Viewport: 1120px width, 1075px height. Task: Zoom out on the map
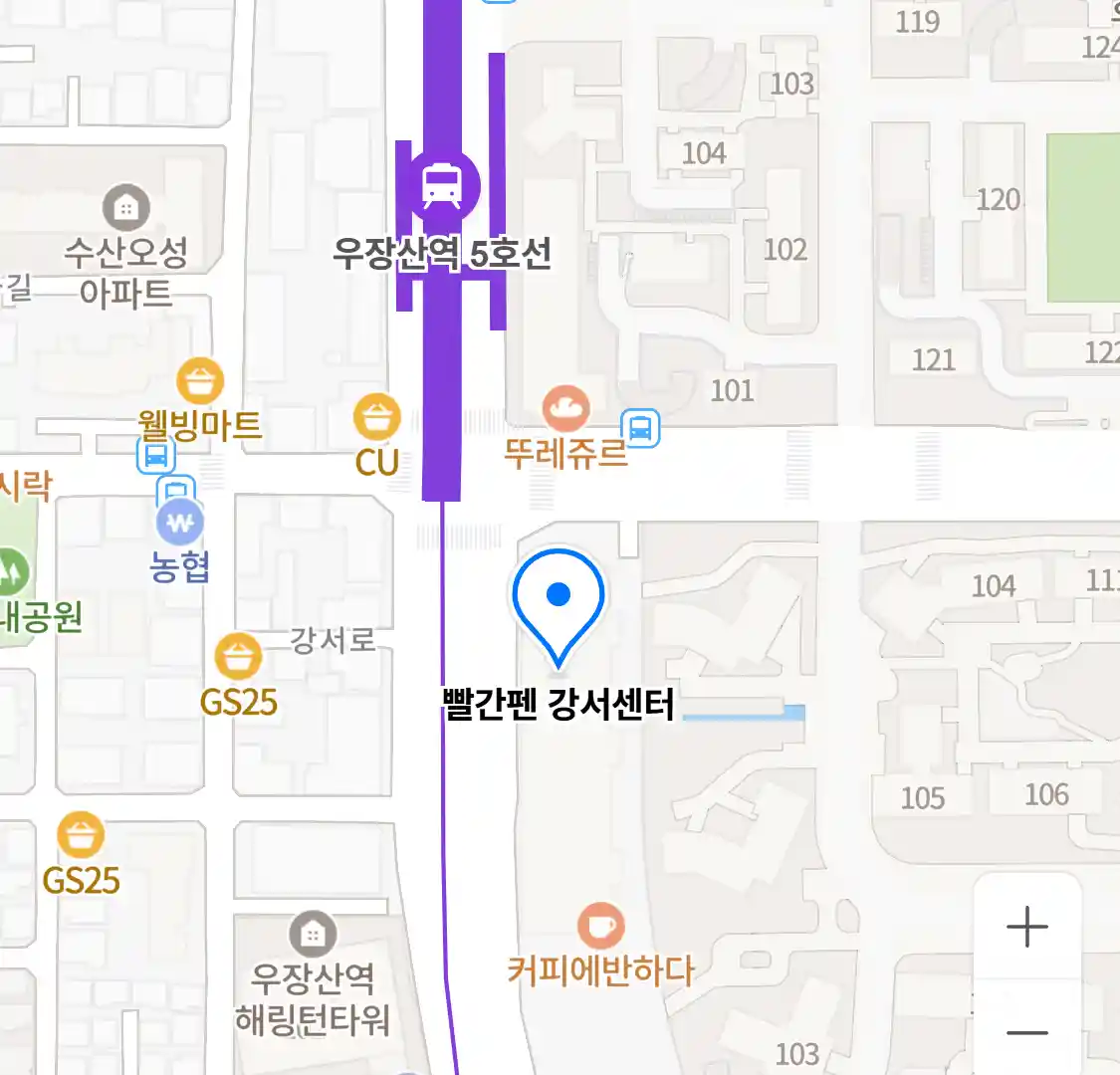(x=1026, y=1032)
